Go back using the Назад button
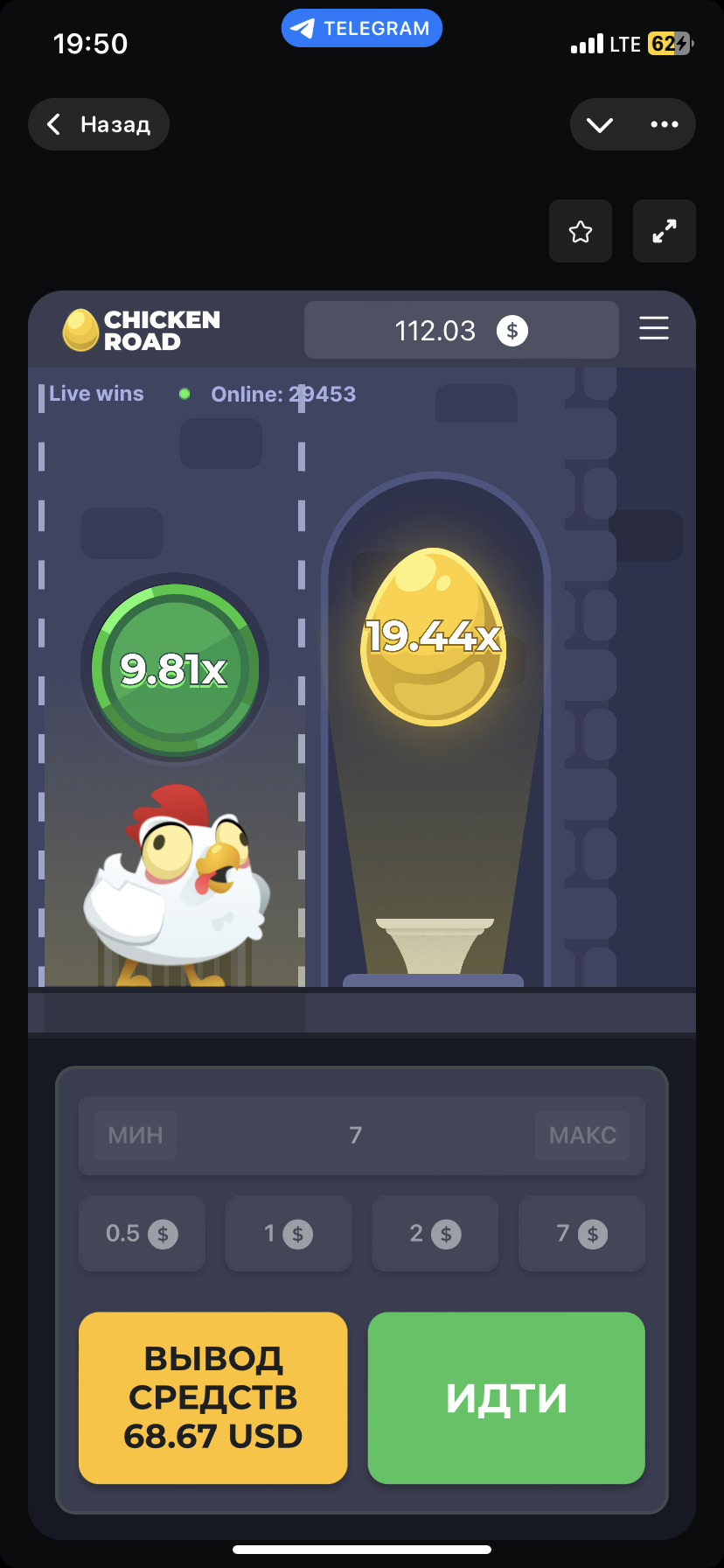 pos(99,124)
